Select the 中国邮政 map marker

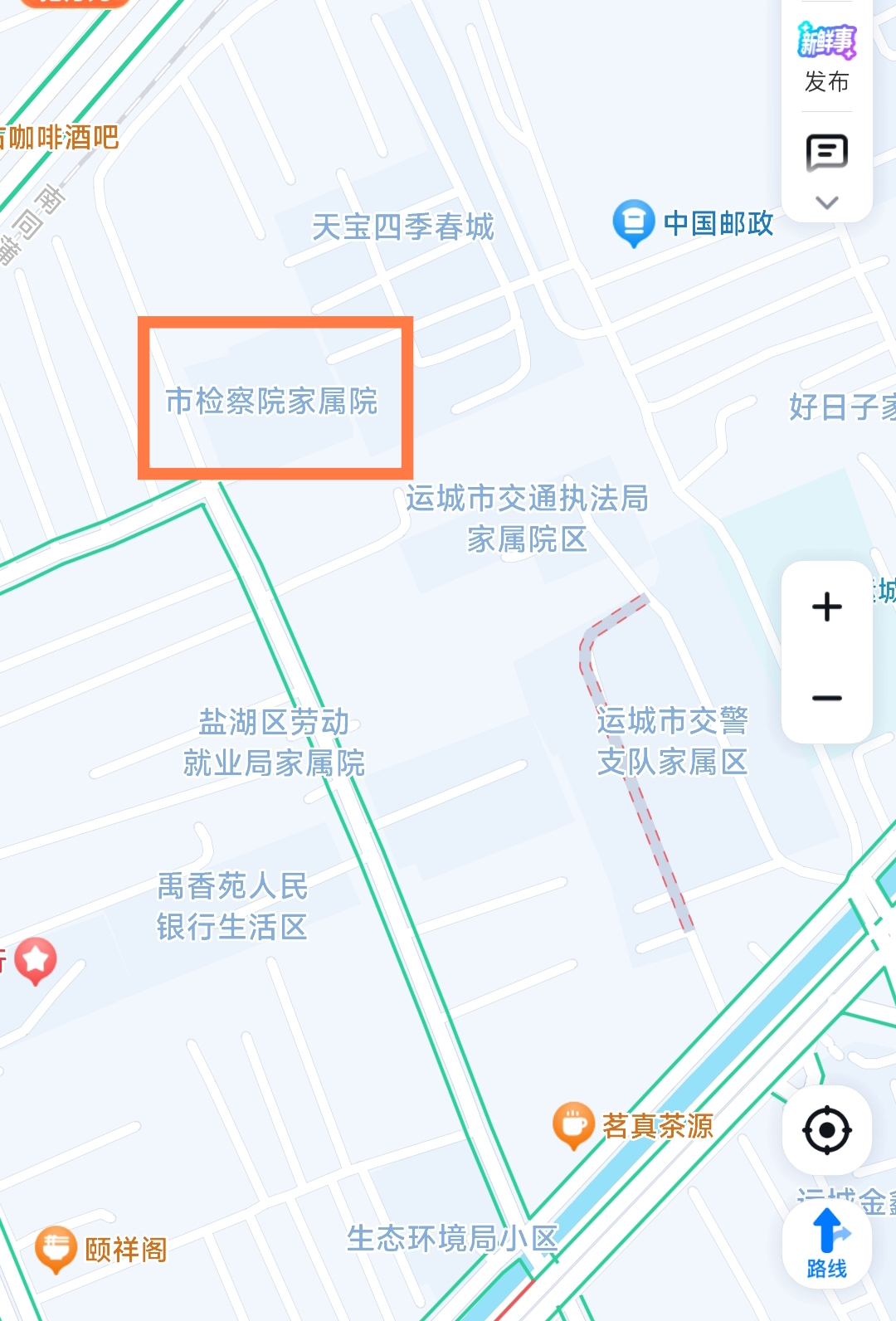point(634,222)
